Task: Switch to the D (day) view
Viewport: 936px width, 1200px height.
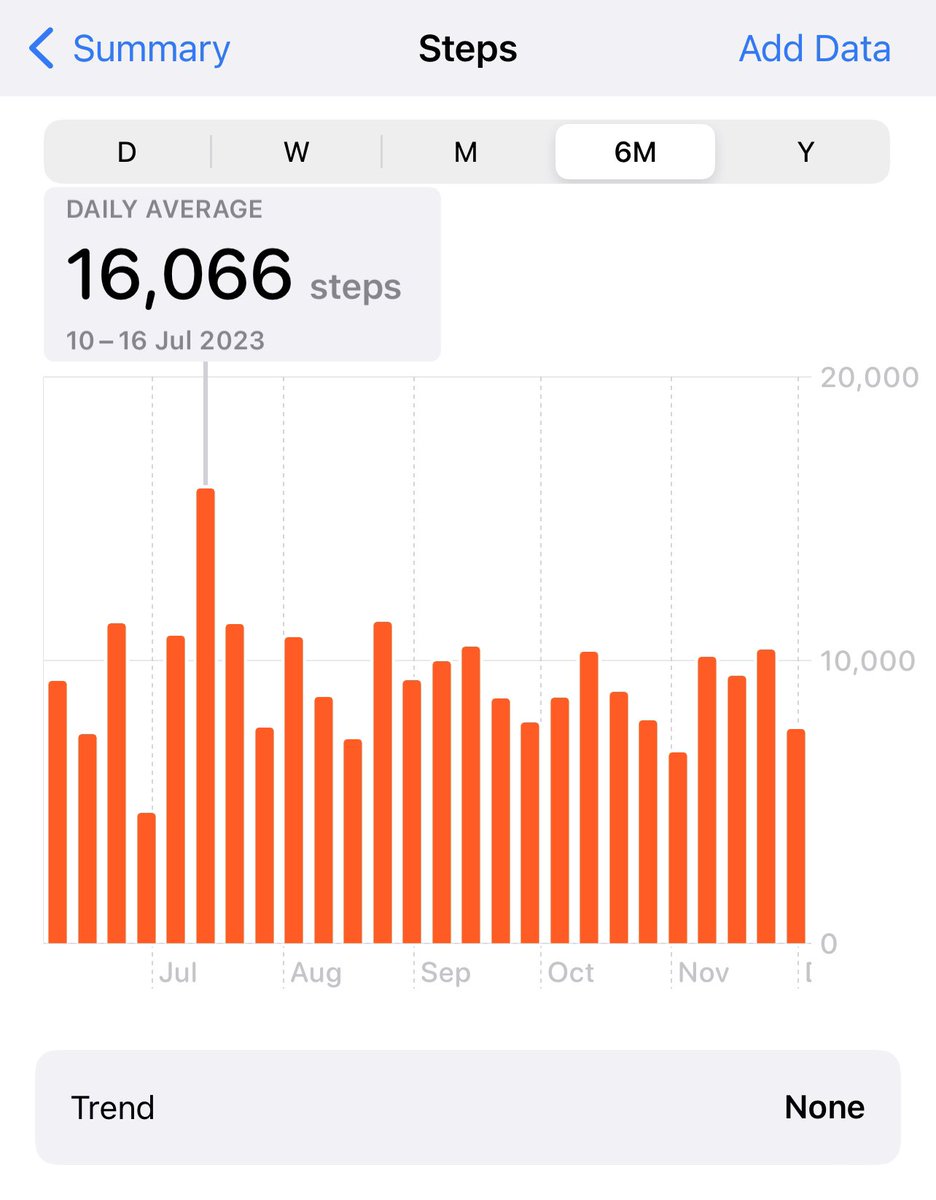Action: pos(127,152)
